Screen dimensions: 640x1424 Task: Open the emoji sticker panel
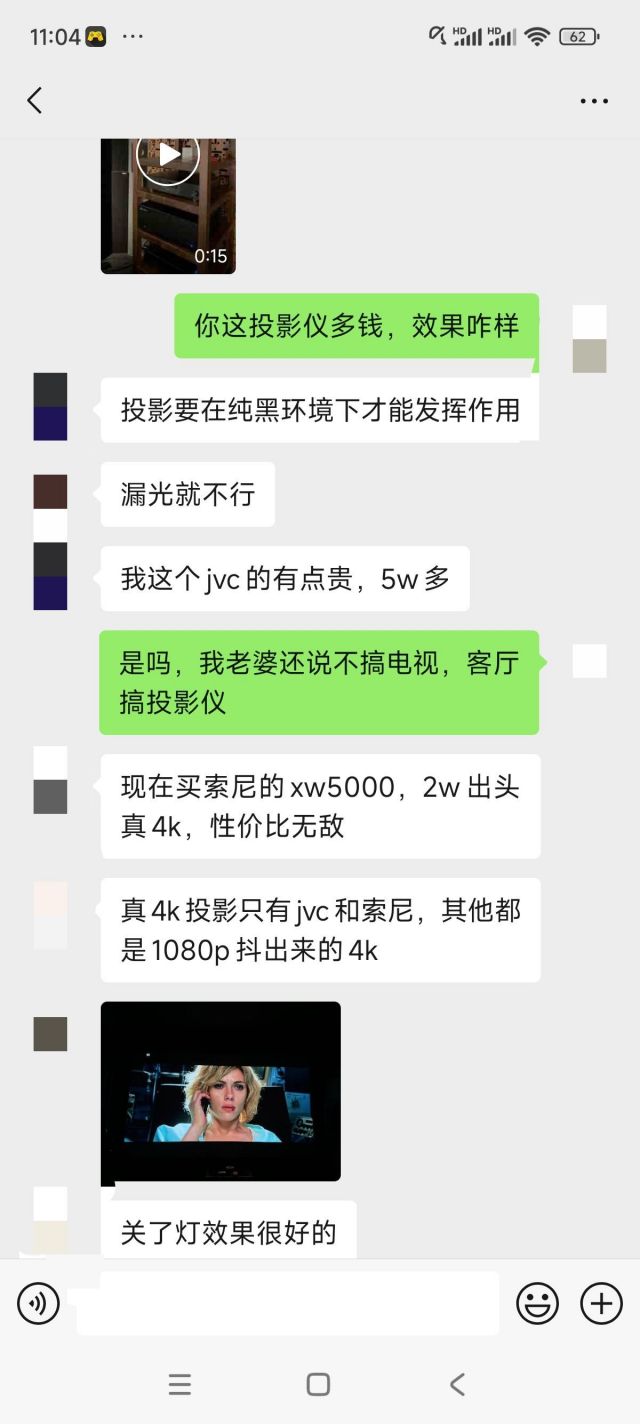point(537,1303)
